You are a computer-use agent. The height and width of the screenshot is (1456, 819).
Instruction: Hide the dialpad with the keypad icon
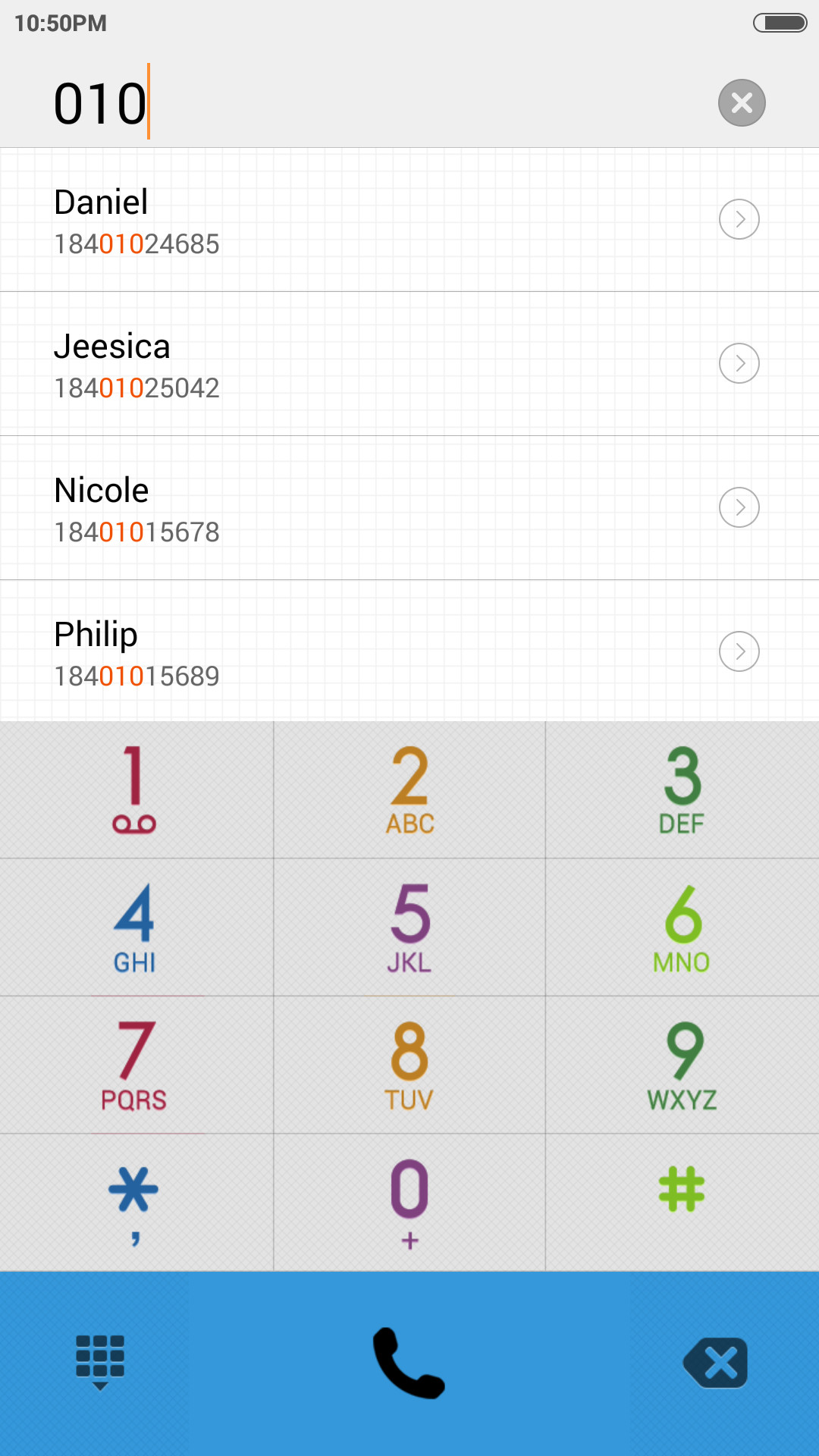pyautogui.click(x=100, y=1363)
